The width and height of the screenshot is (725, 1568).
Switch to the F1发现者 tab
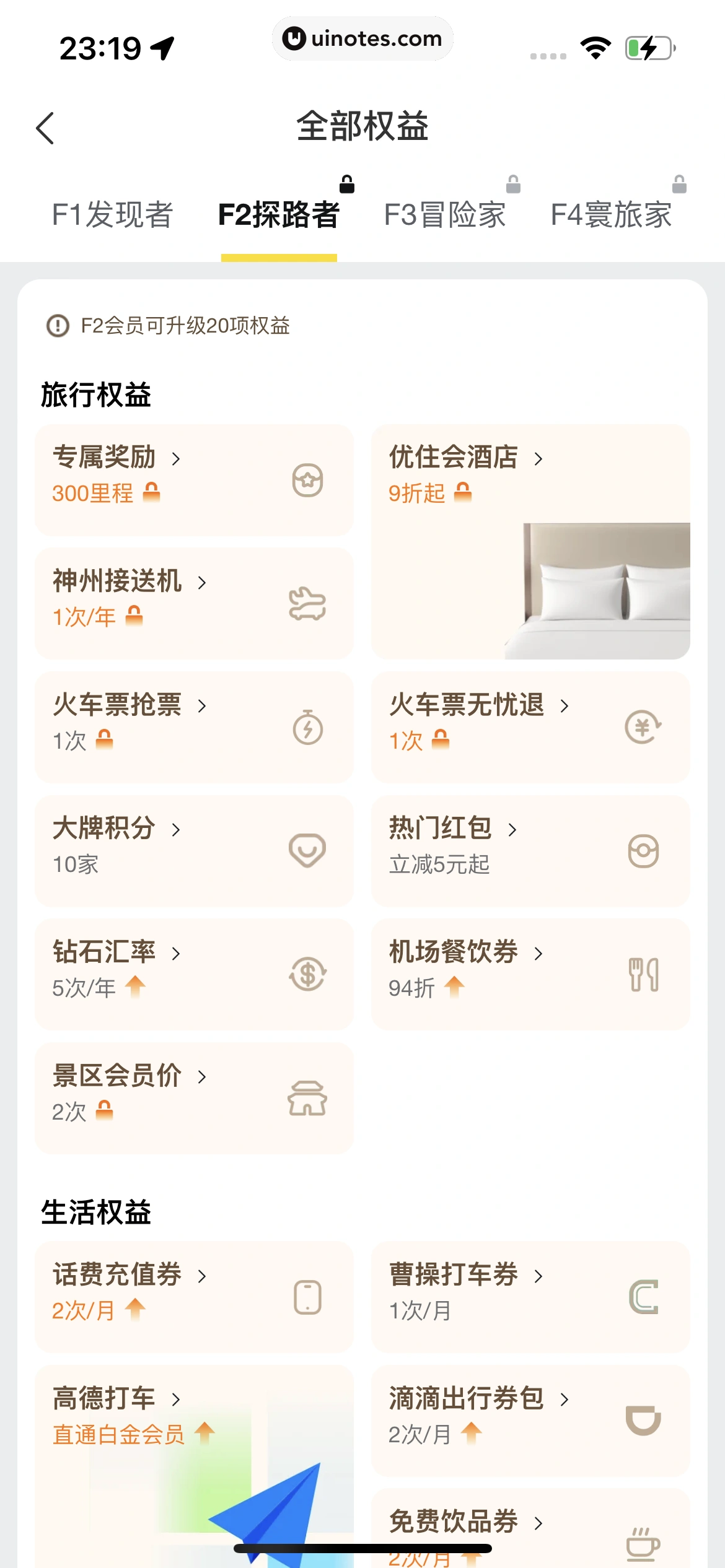(x=112, y=215)
